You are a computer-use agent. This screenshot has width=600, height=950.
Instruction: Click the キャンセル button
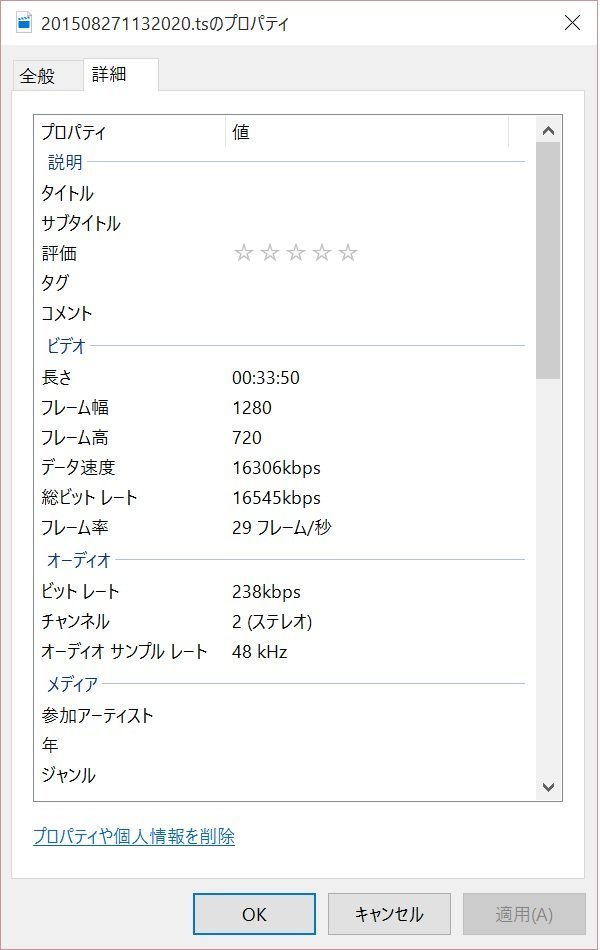click(x=389, y=914)
